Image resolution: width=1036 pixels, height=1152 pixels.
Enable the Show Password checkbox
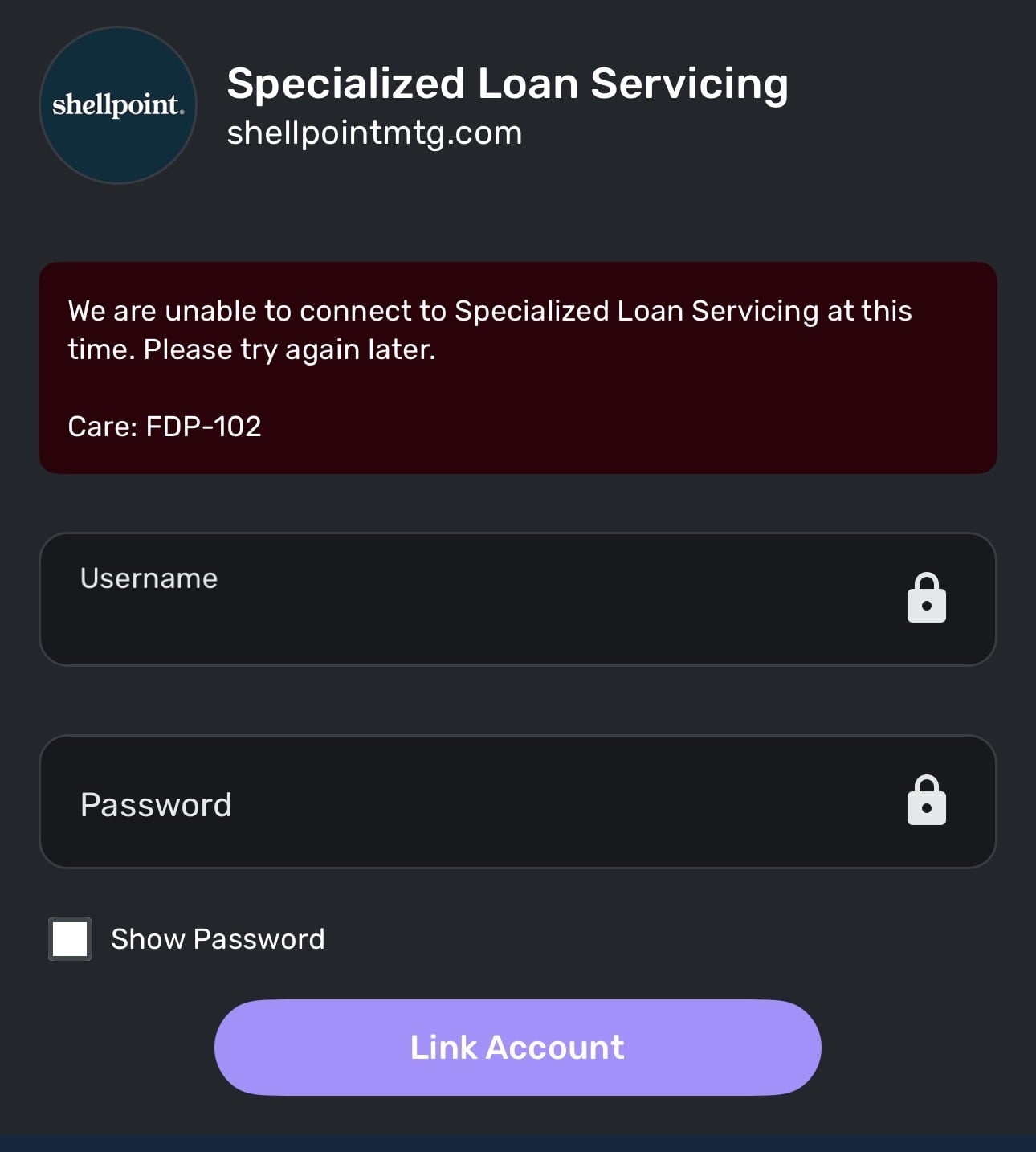(x=70, y=939)
